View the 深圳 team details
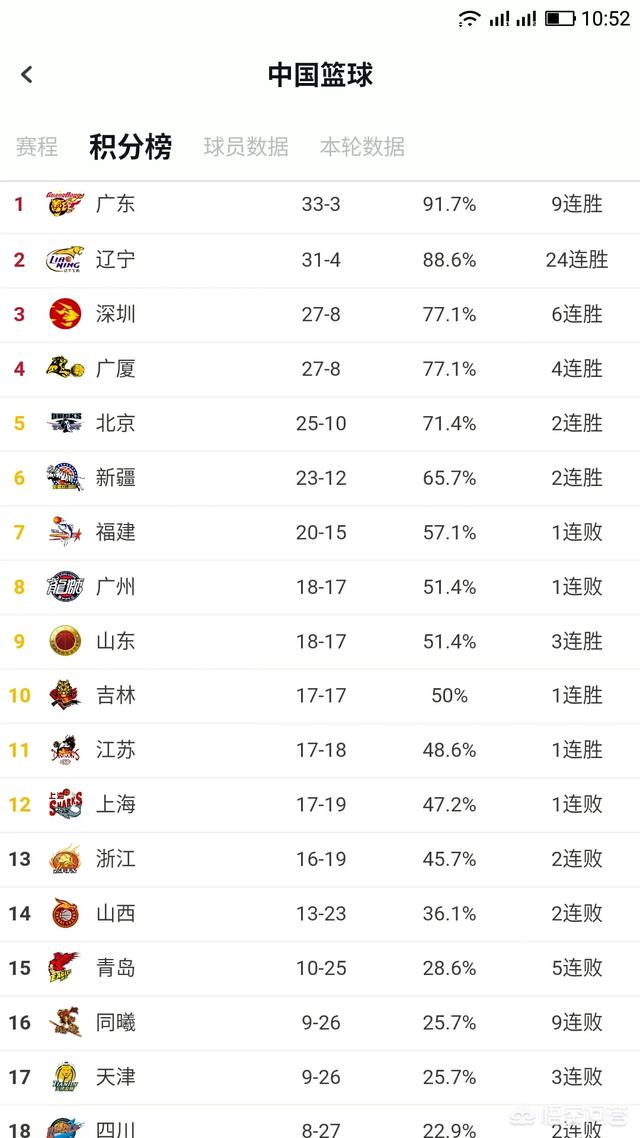Image resolution: width=640 pixels, height=1138 pixels. (320, 315)
